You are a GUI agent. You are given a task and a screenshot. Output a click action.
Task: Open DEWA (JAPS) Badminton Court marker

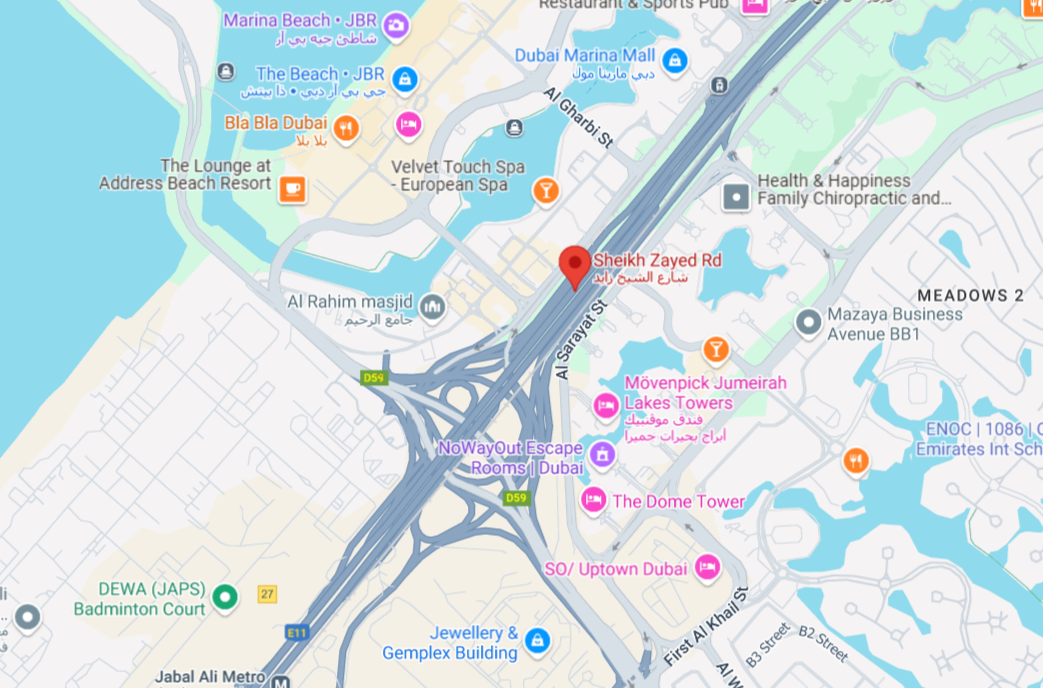[x=226, y=597]
